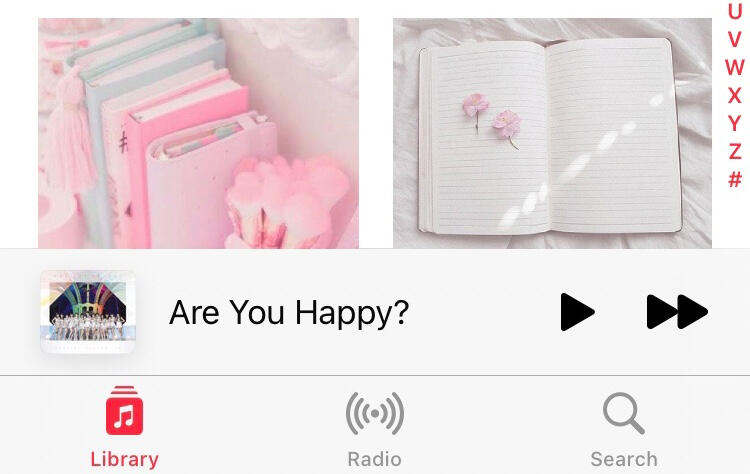The height and width of the screenshot is (474, 750).
Task: Play the song Are You Happy?
Action: click(577, 312)
